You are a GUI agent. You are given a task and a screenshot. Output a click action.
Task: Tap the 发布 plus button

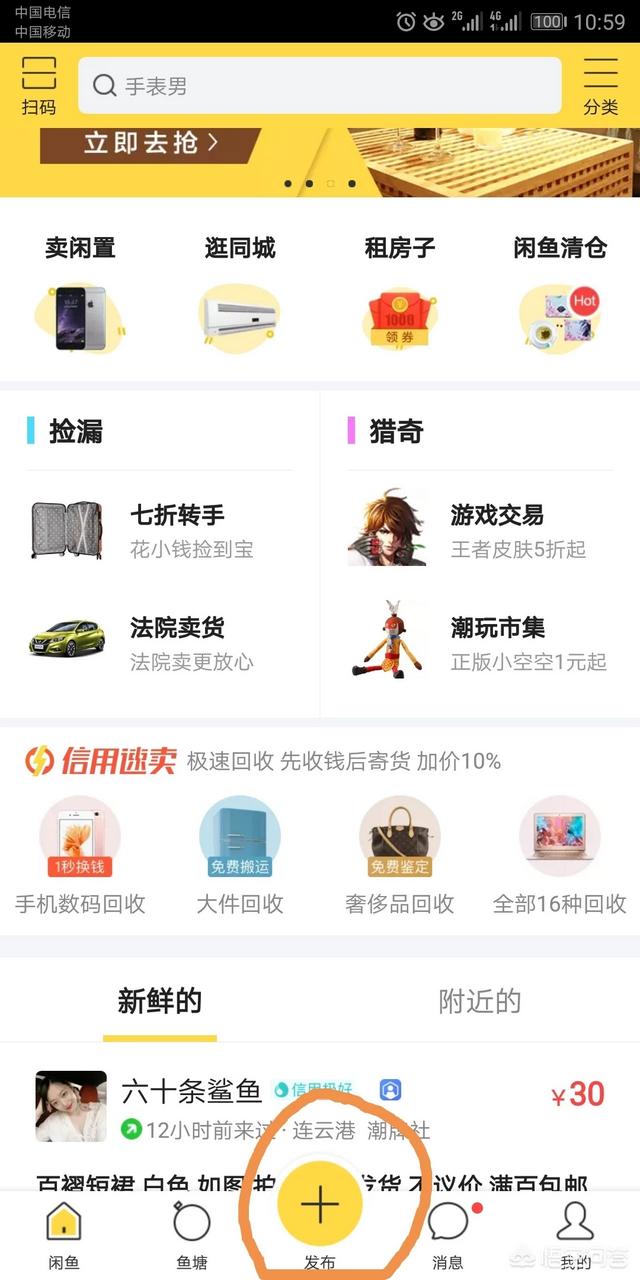coord(320,1206)
